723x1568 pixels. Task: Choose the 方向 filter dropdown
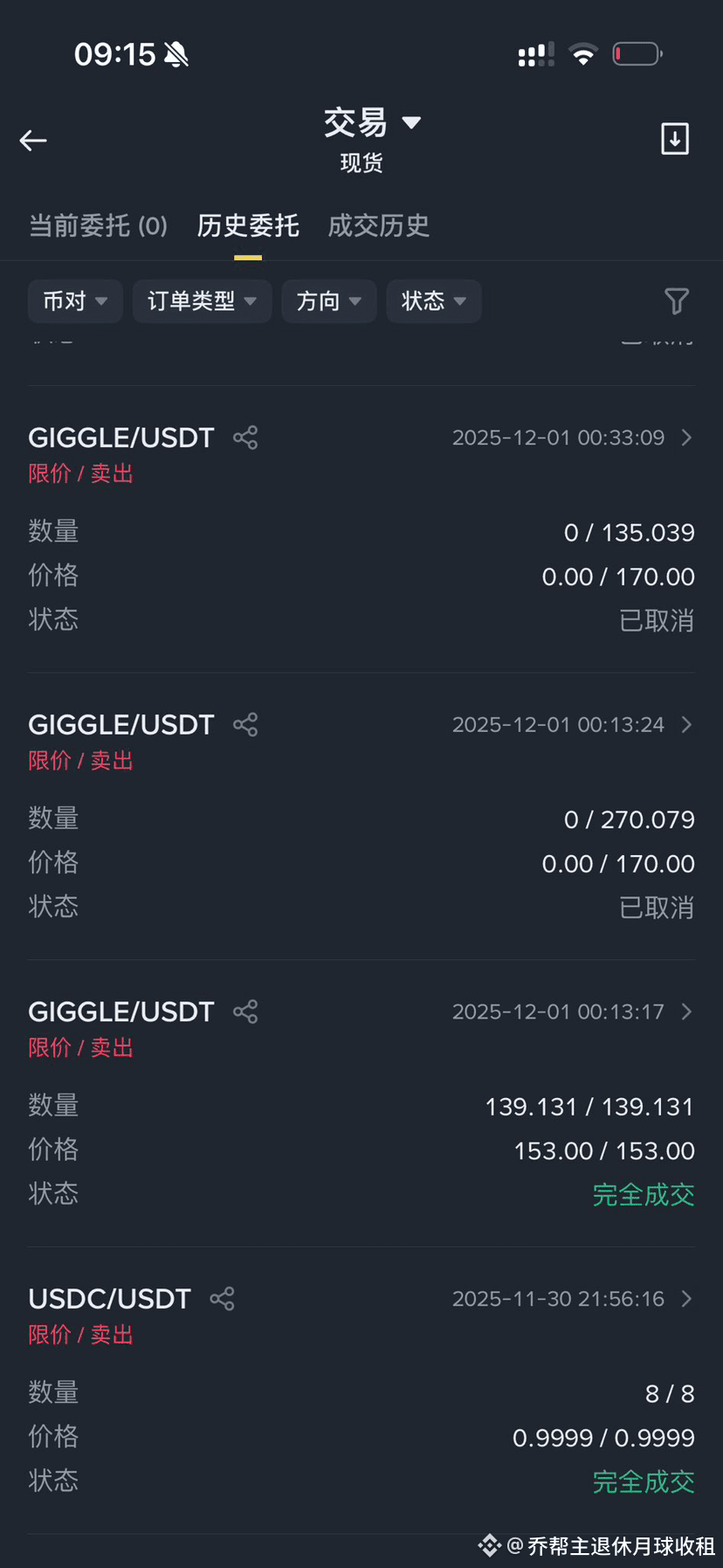pyautogui.click(x=328, y=301)
